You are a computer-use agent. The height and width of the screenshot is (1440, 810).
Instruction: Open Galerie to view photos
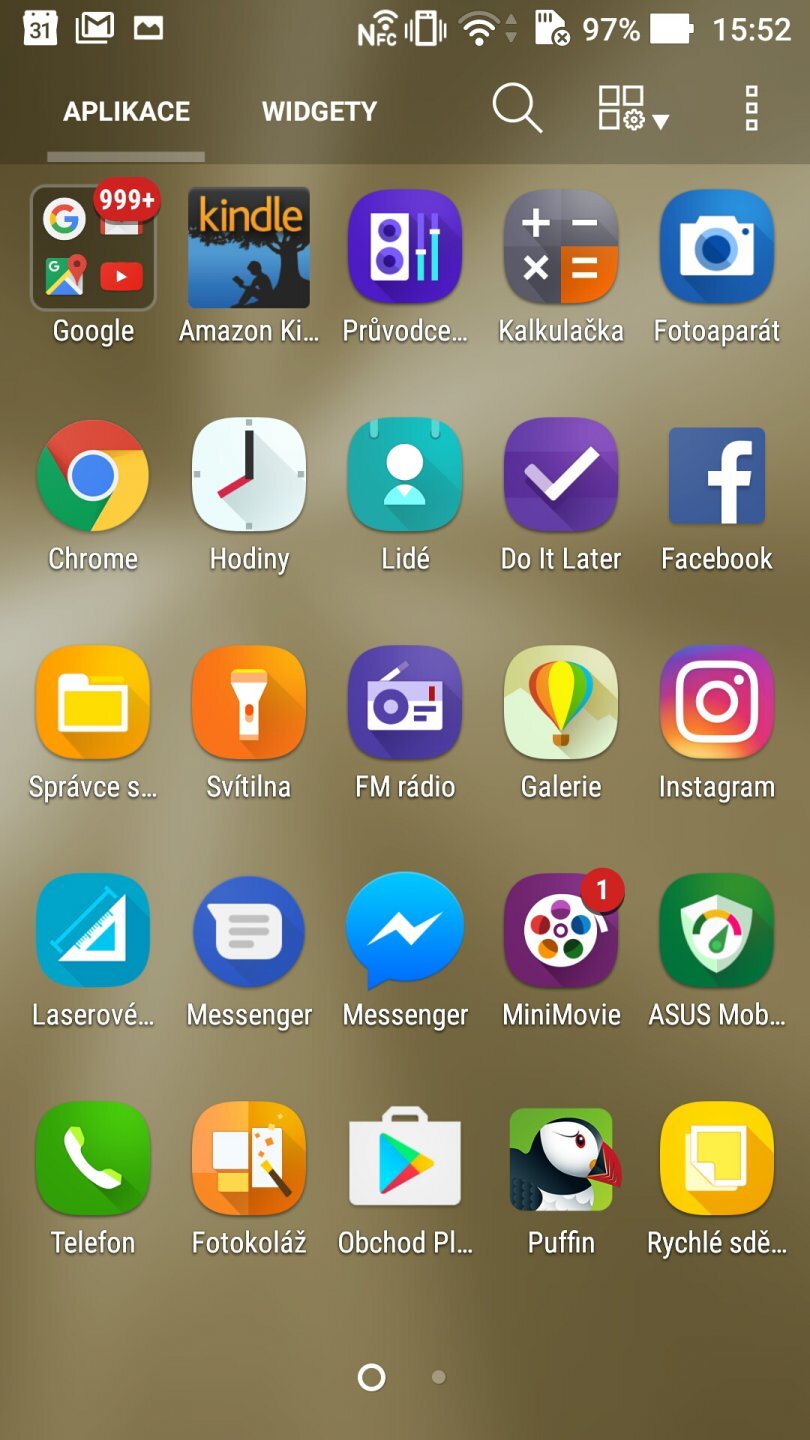point(560,702)
